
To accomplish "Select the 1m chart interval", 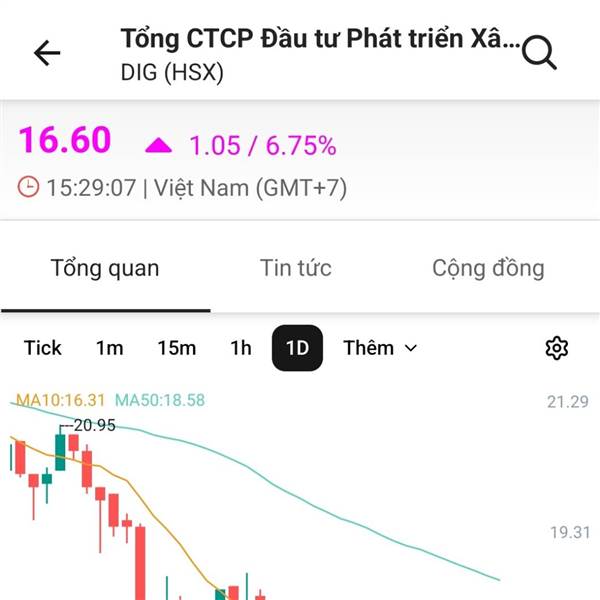I will 110,348.
